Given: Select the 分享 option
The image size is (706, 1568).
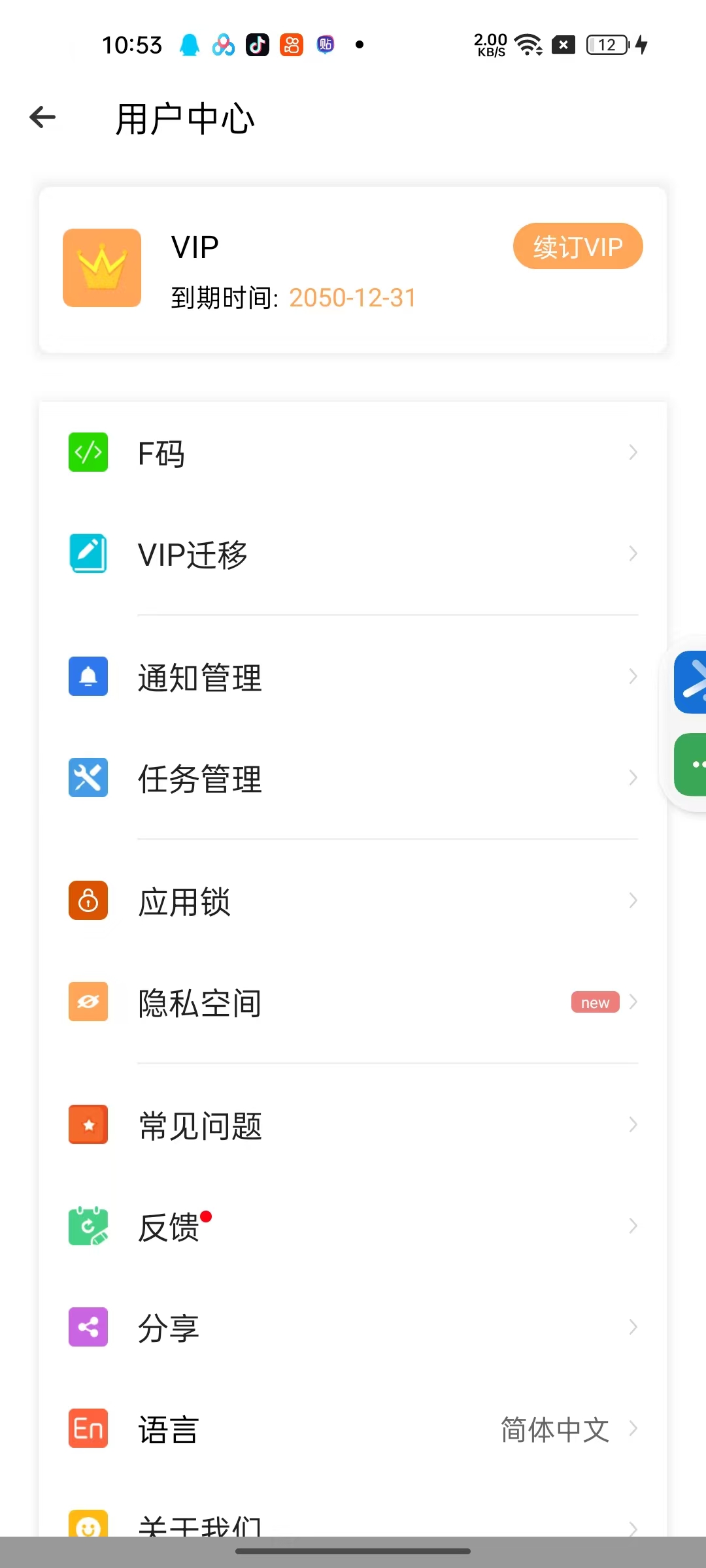Looking at the screenshot, I should (353, 1328).
